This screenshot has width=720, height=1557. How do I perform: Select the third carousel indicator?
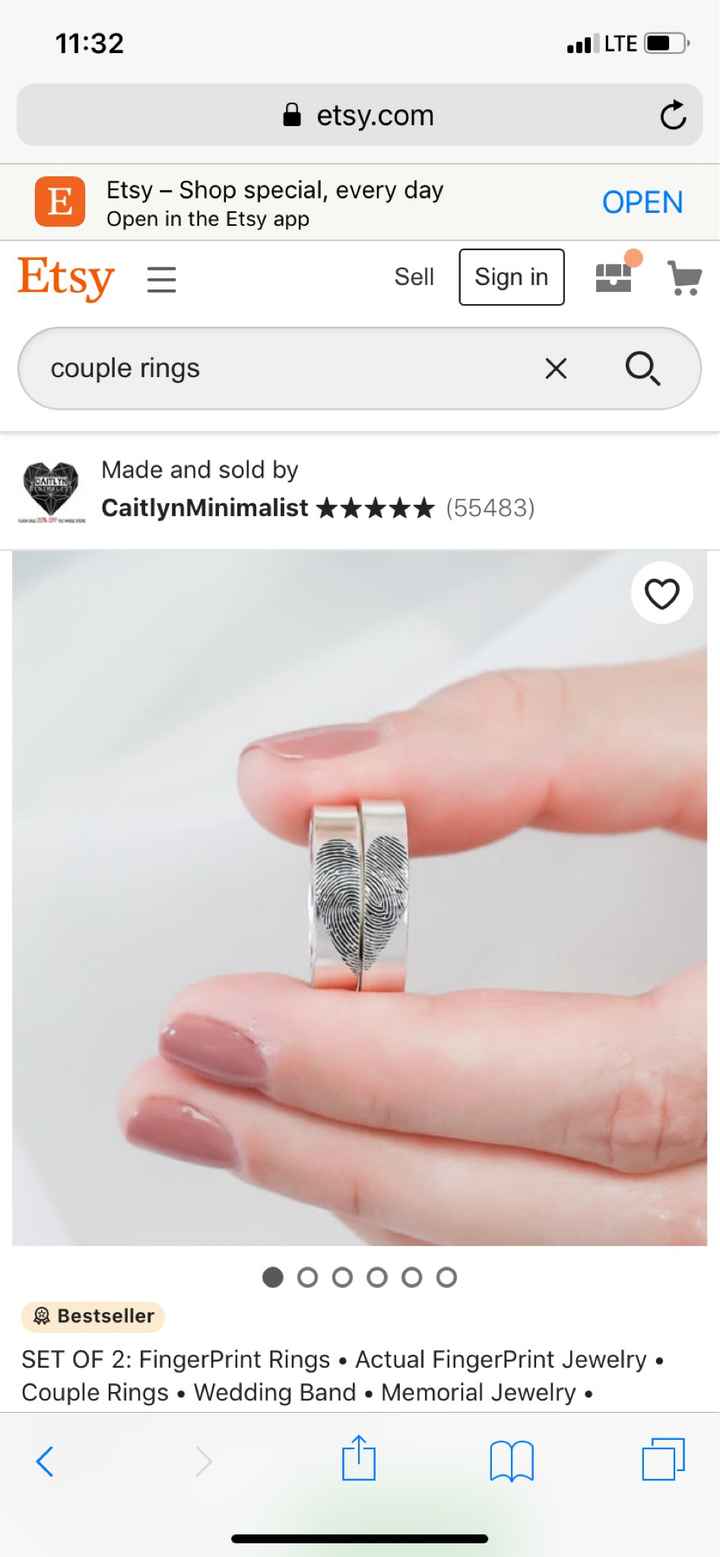pos(342,1277)
